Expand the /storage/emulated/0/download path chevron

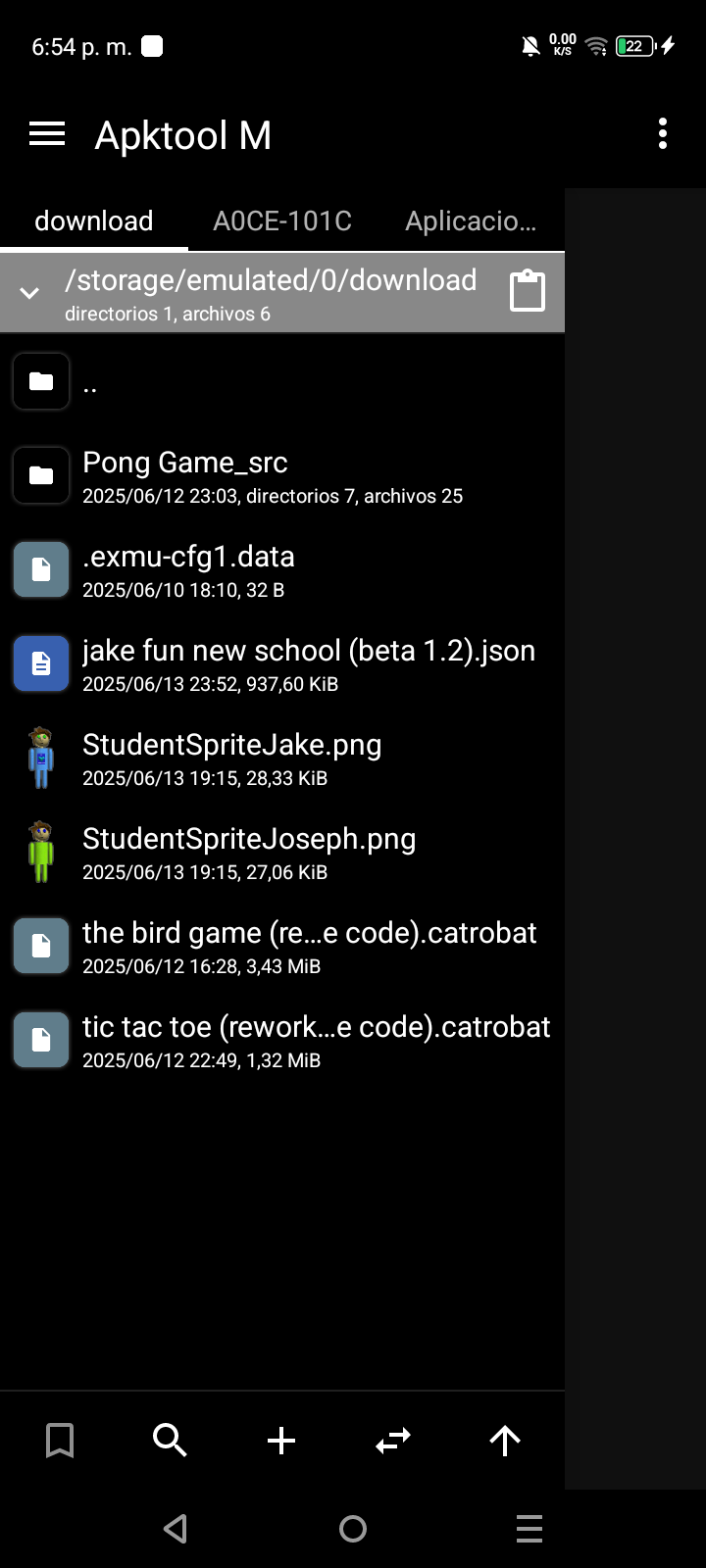29,293
